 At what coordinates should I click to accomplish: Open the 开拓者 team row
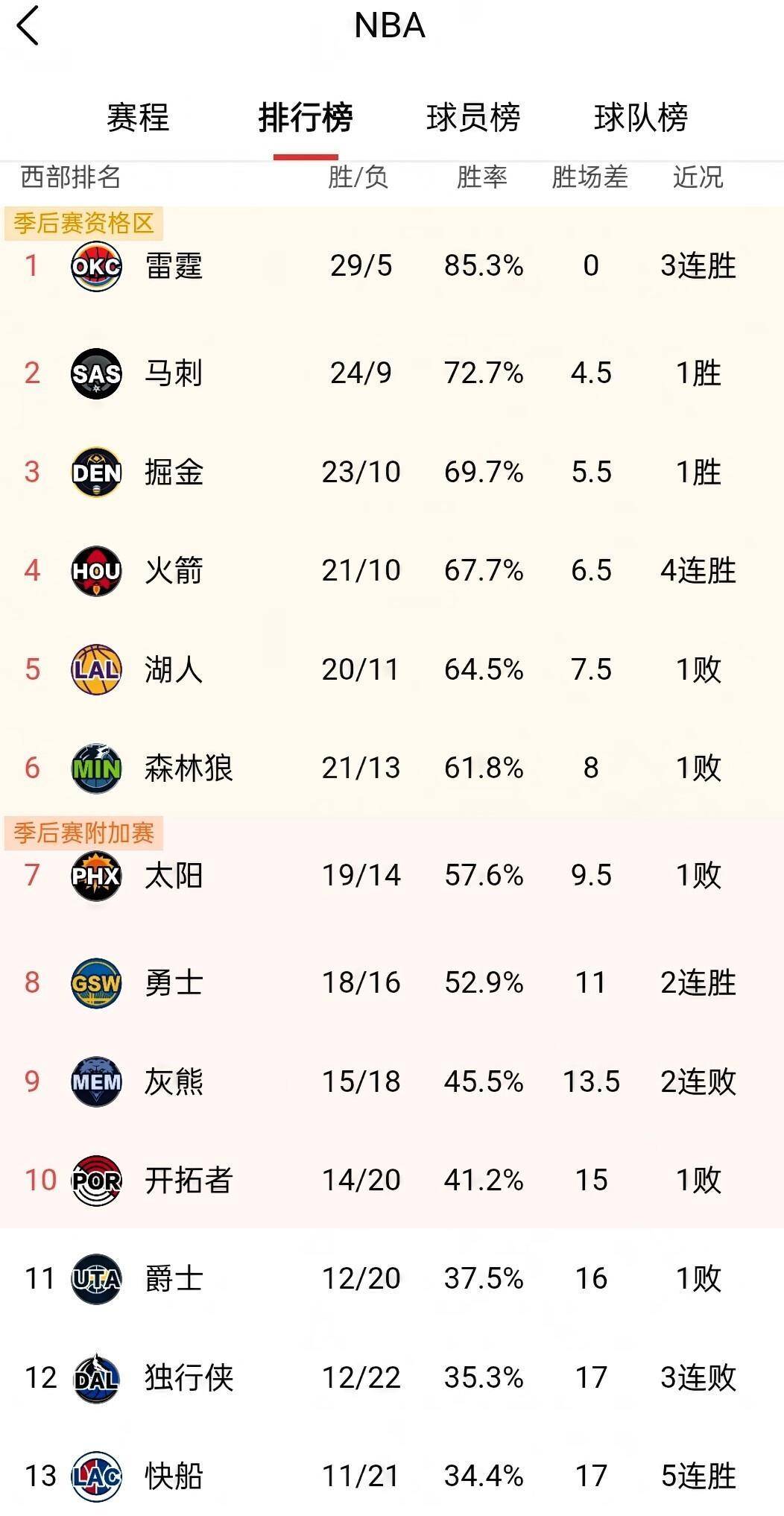189,1181
